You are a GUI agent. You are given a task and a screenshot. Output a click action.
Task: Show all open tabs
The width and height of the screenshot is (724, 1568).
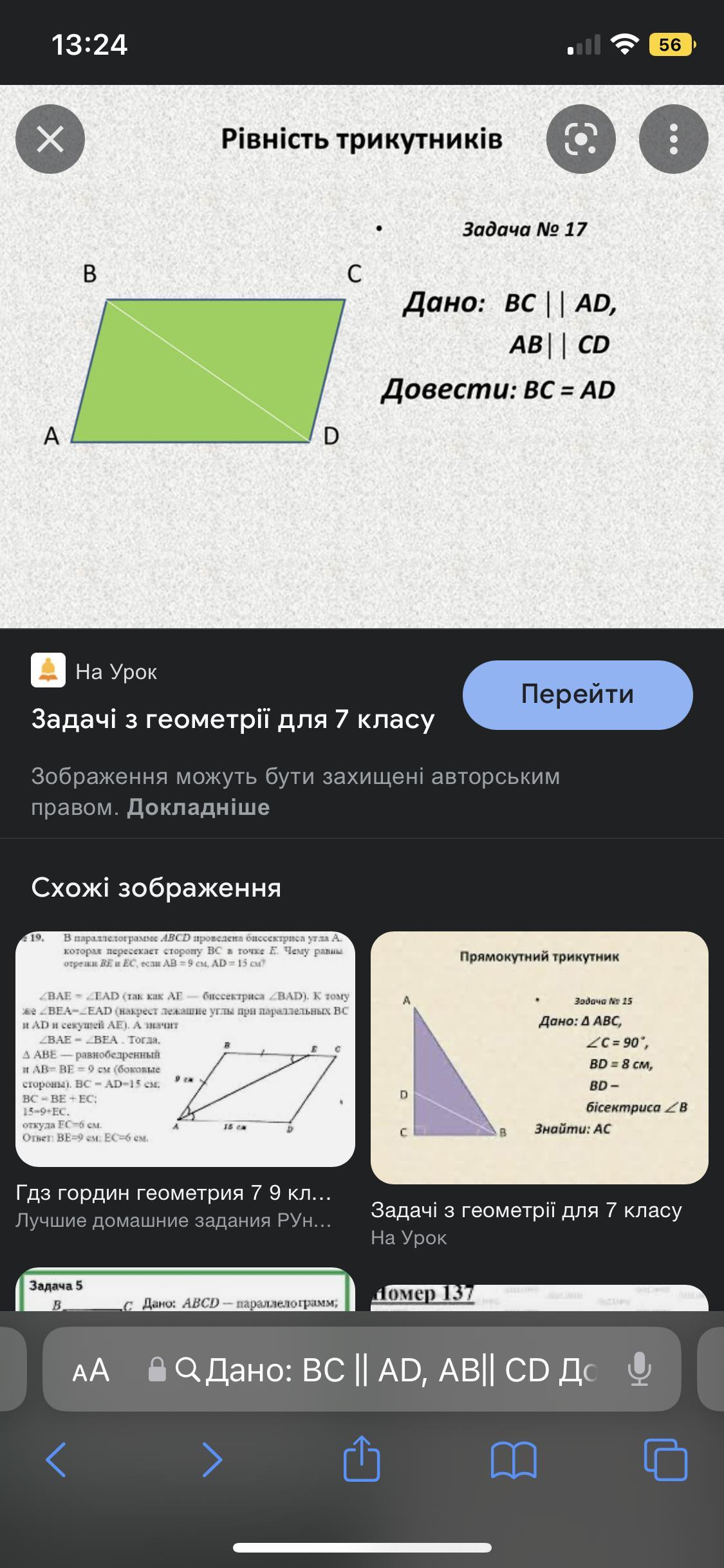tap(665, 1460)
